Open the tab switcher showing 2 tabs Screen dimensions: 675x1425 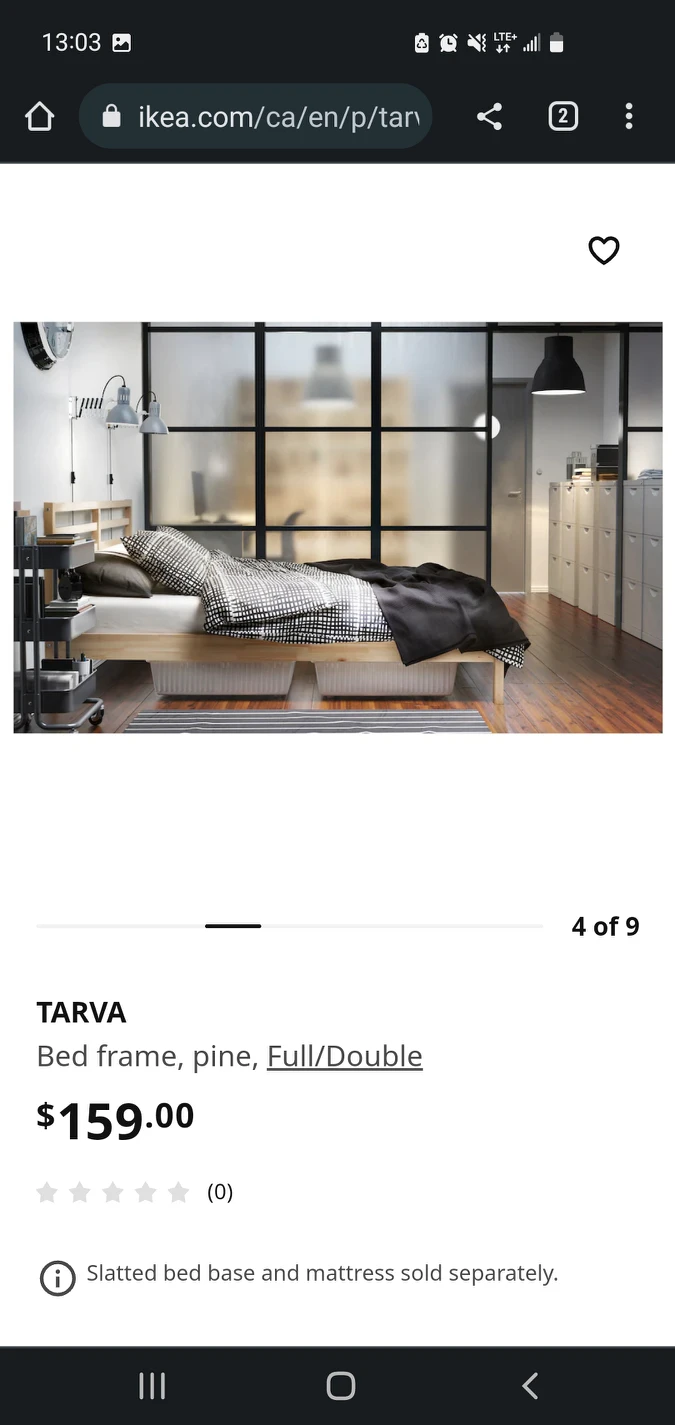563,117
